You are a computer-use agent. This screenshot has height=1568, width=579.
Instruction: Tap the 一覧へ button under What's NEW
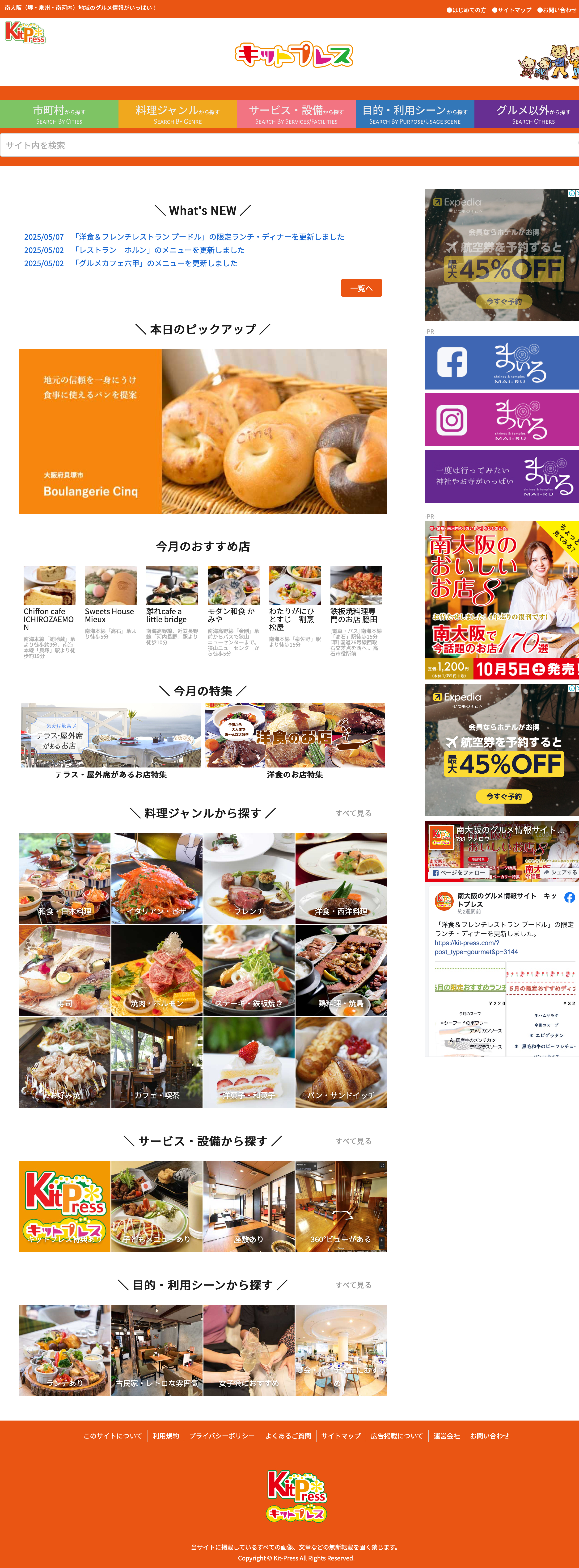pos(361,288)
